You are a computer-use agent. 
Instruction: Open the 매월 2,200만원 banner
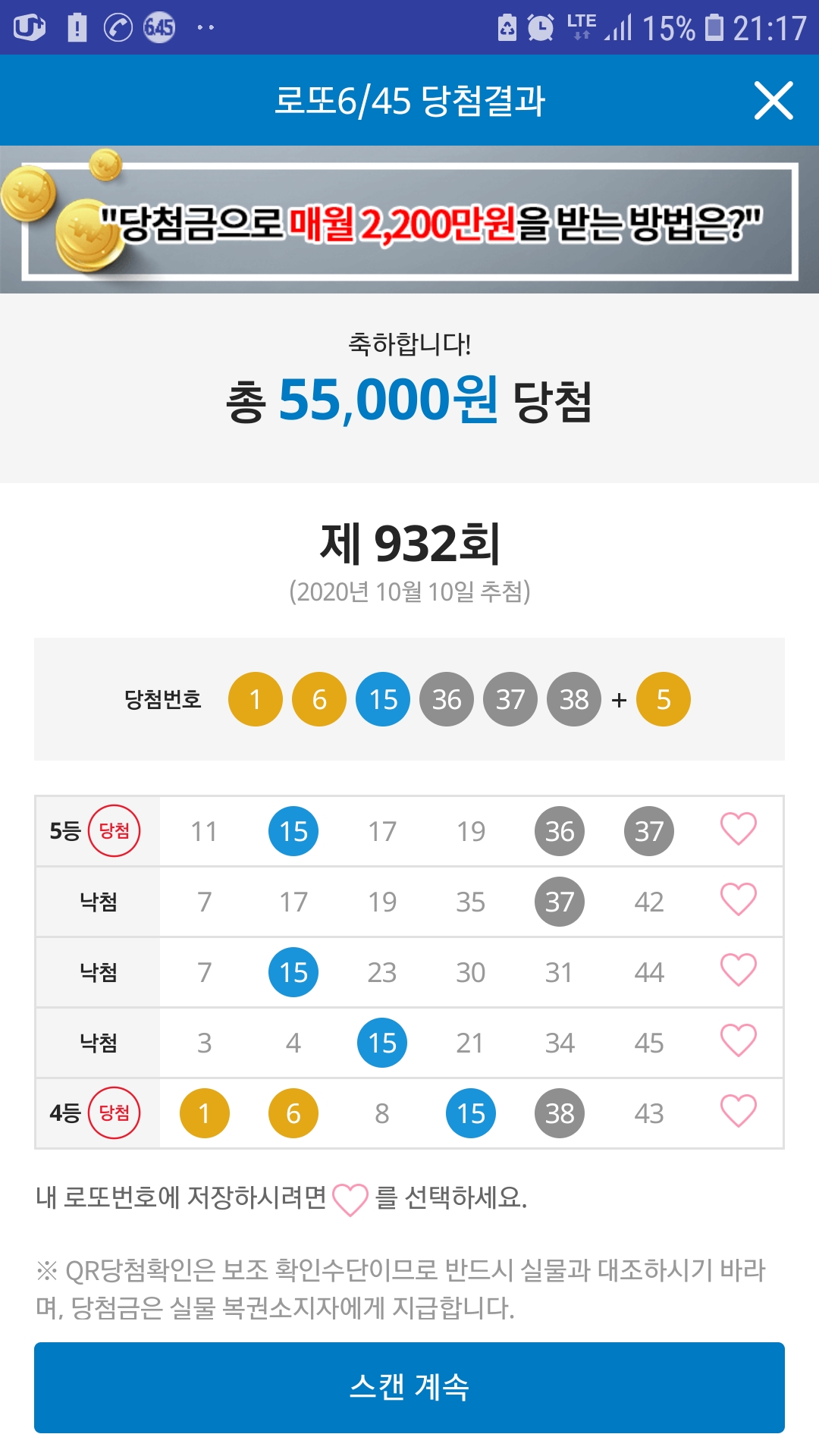pos(409,220)
